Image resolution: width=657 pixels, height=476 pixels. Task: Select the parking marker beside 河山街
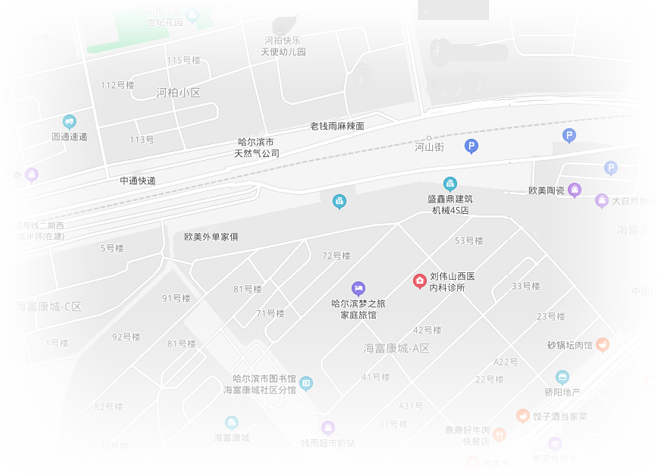click(x=472, y=146)
